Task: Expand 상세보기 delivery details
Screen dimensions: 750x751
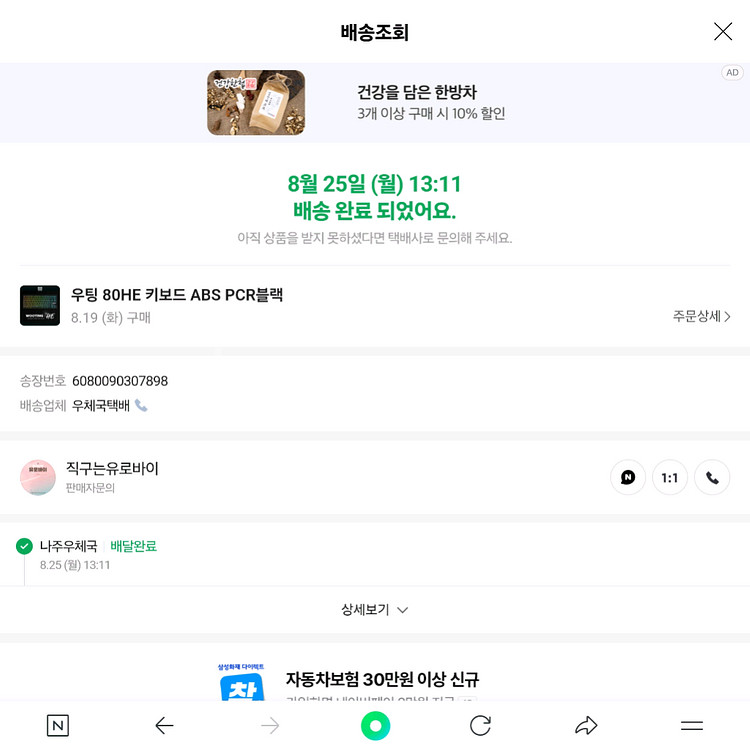Action: coord(375,610)
